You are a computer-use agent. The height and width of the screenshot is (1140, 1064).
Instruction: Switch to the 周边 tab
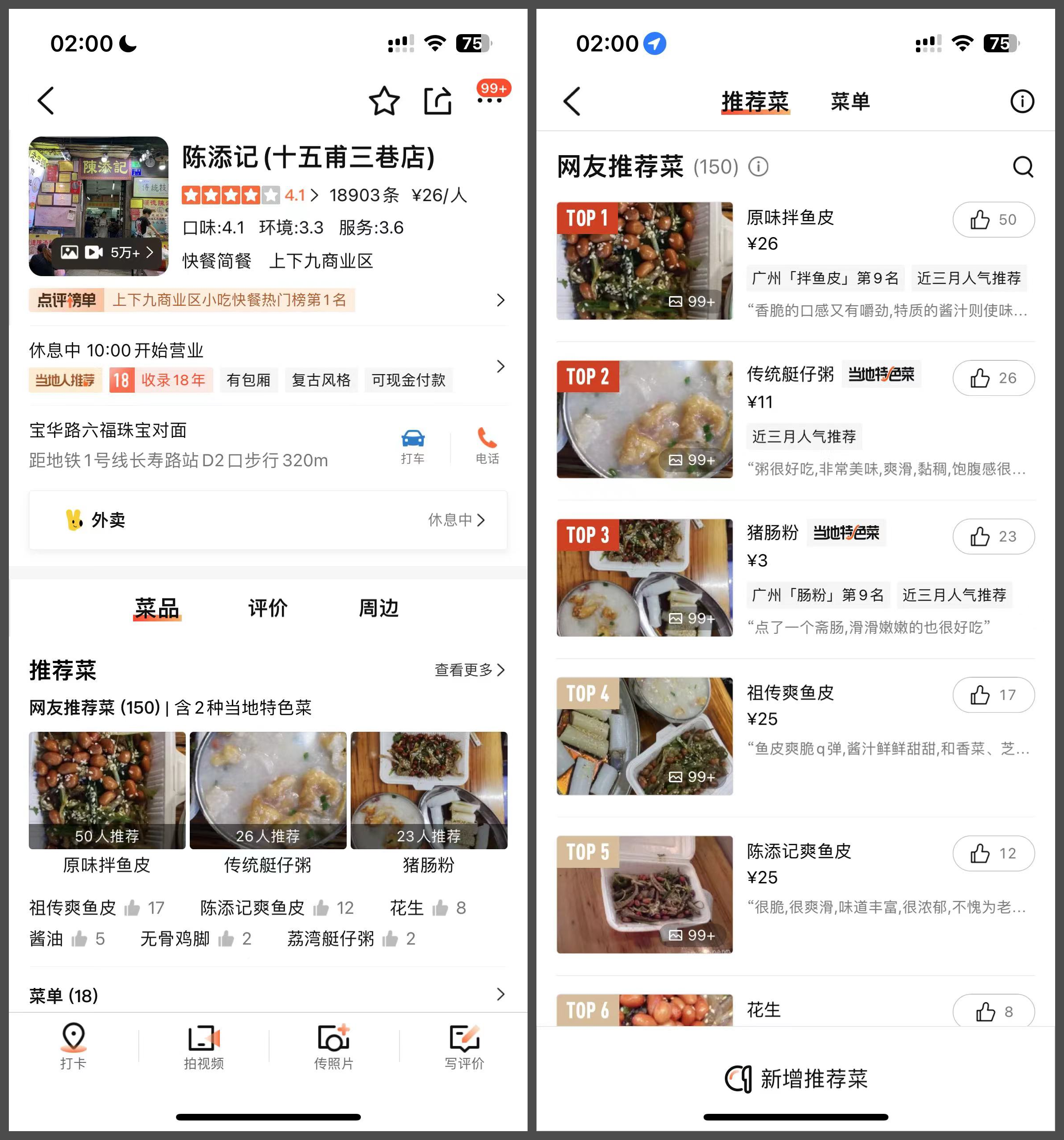pos(379,608)
